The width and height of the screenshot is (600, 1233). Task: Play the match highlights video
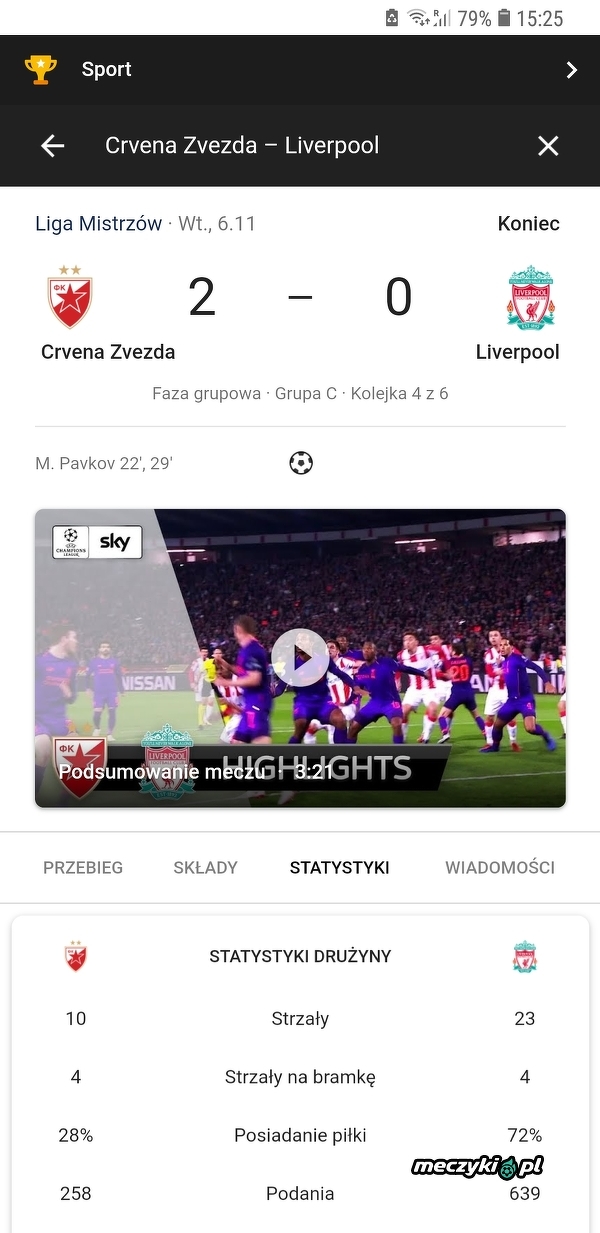(300, 657)
